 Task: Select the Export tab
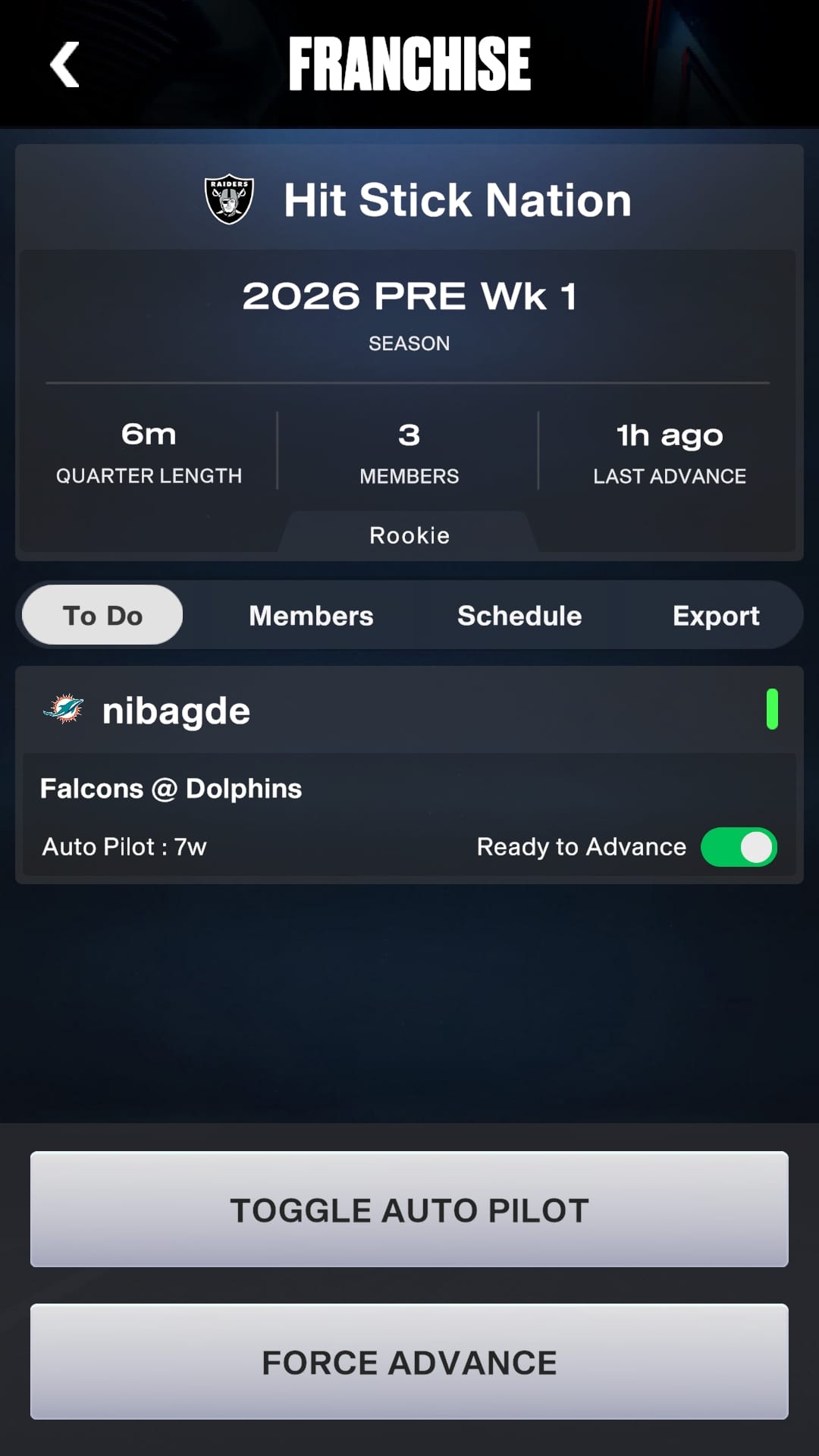(x=716, y=615)
